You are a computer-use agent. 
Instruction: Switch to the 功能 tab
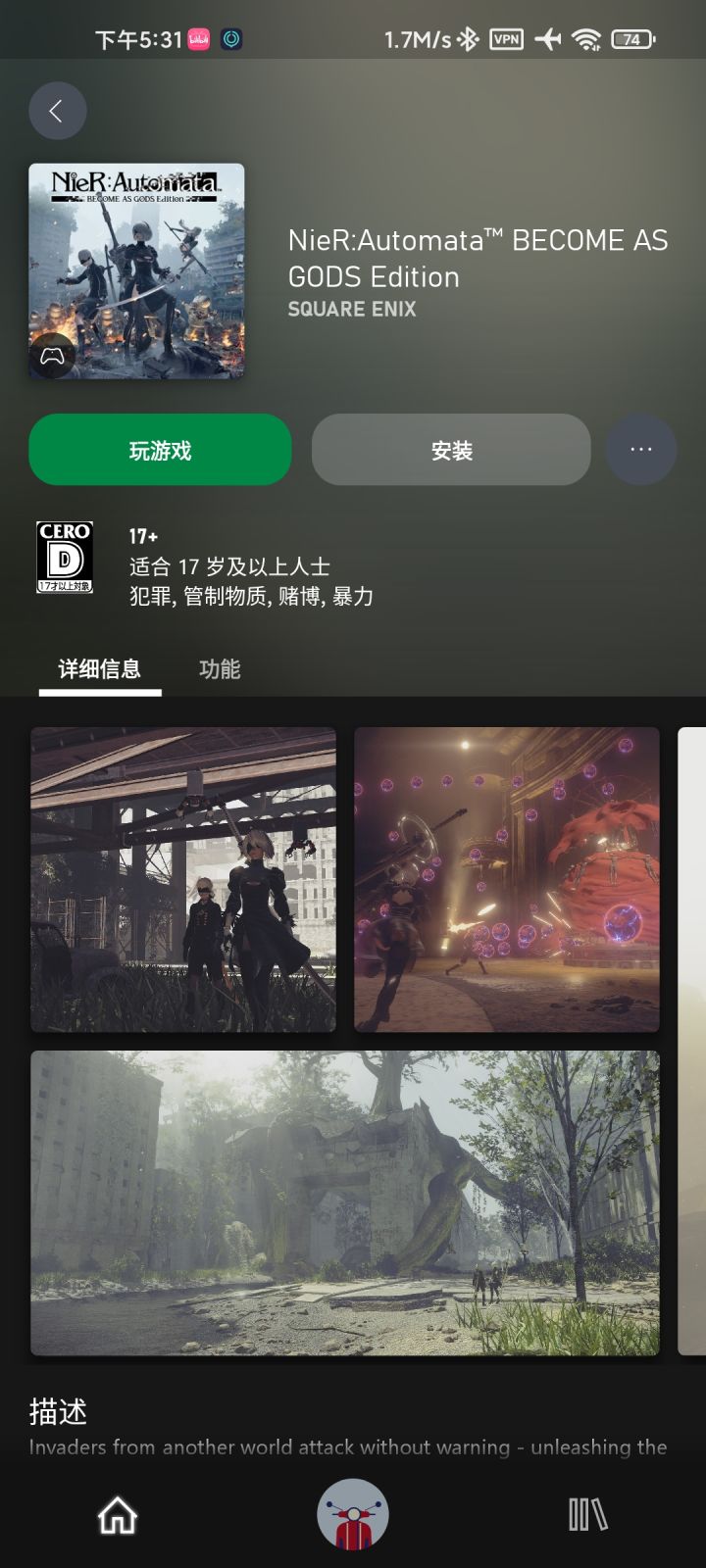pyautogui.click(x=218, y=669)
